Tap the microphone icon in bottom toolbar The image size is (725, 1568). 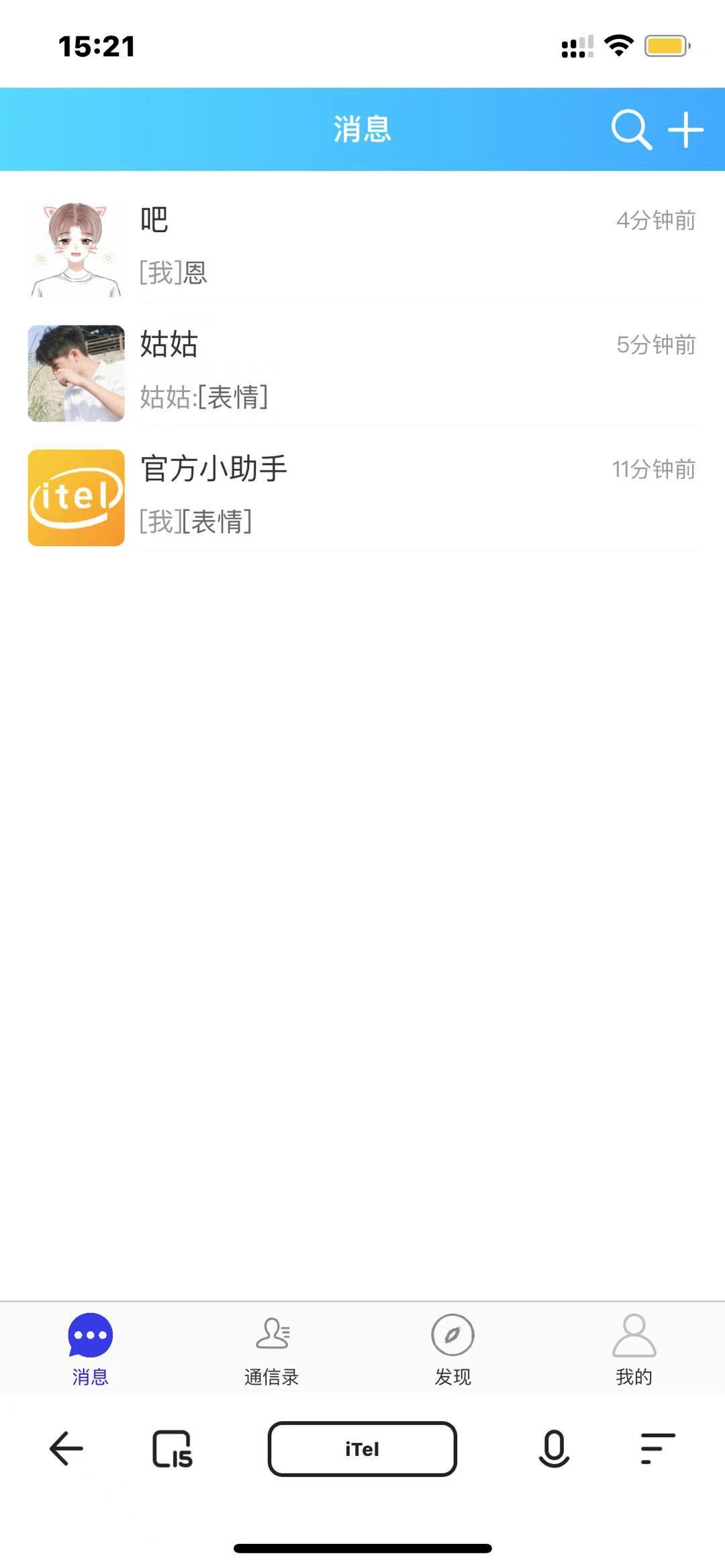click(554, 1448)
